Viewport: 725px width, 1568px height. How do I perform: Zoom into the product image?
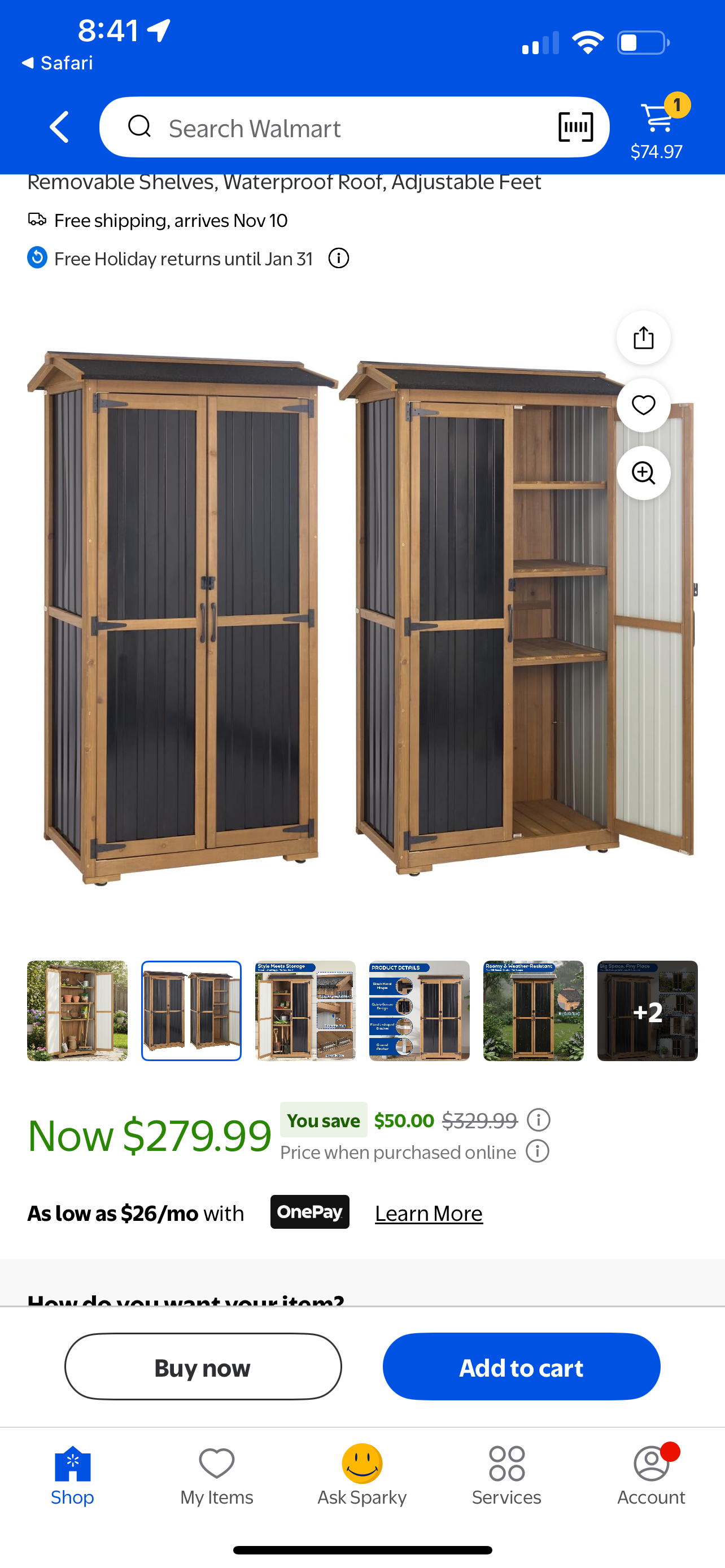(643, 473)
